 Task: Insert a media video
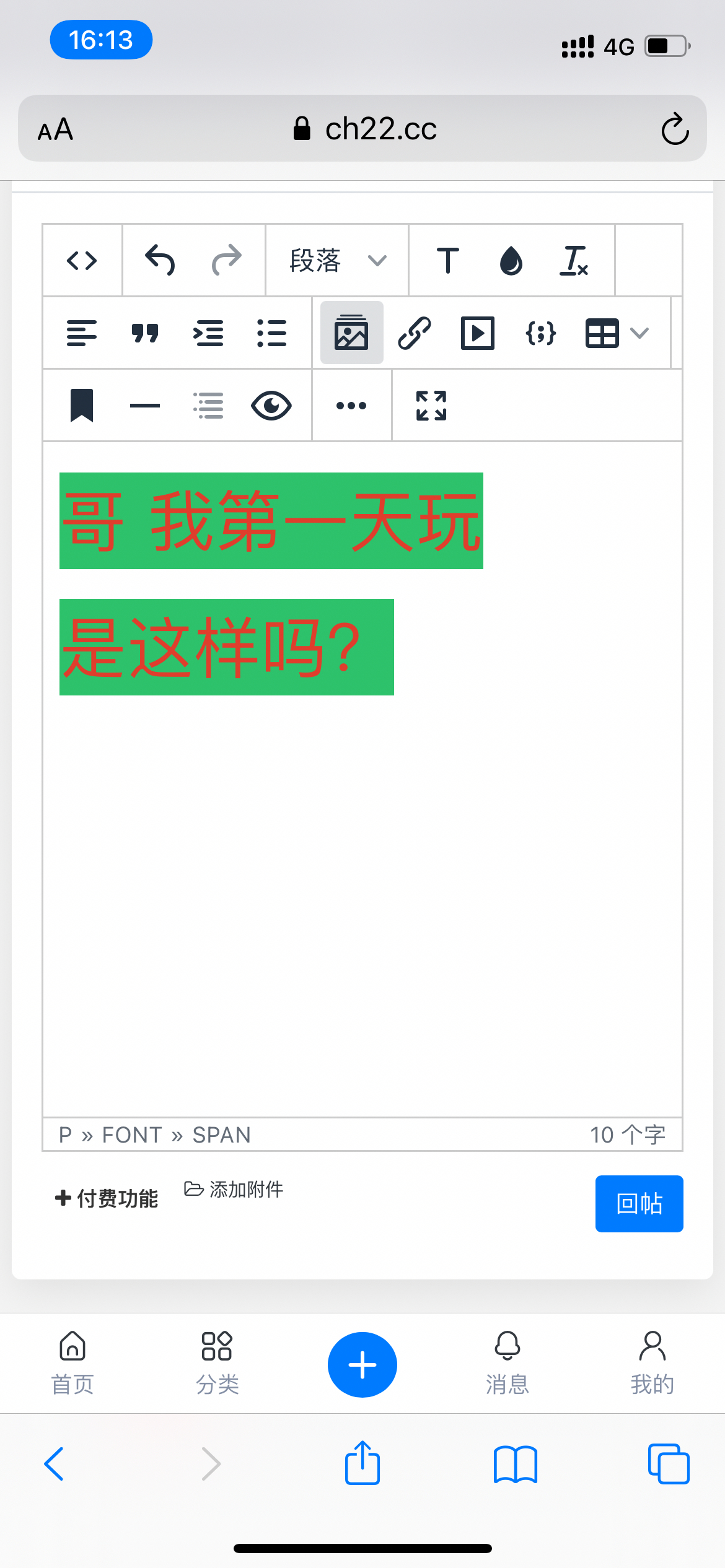point(478,333)
